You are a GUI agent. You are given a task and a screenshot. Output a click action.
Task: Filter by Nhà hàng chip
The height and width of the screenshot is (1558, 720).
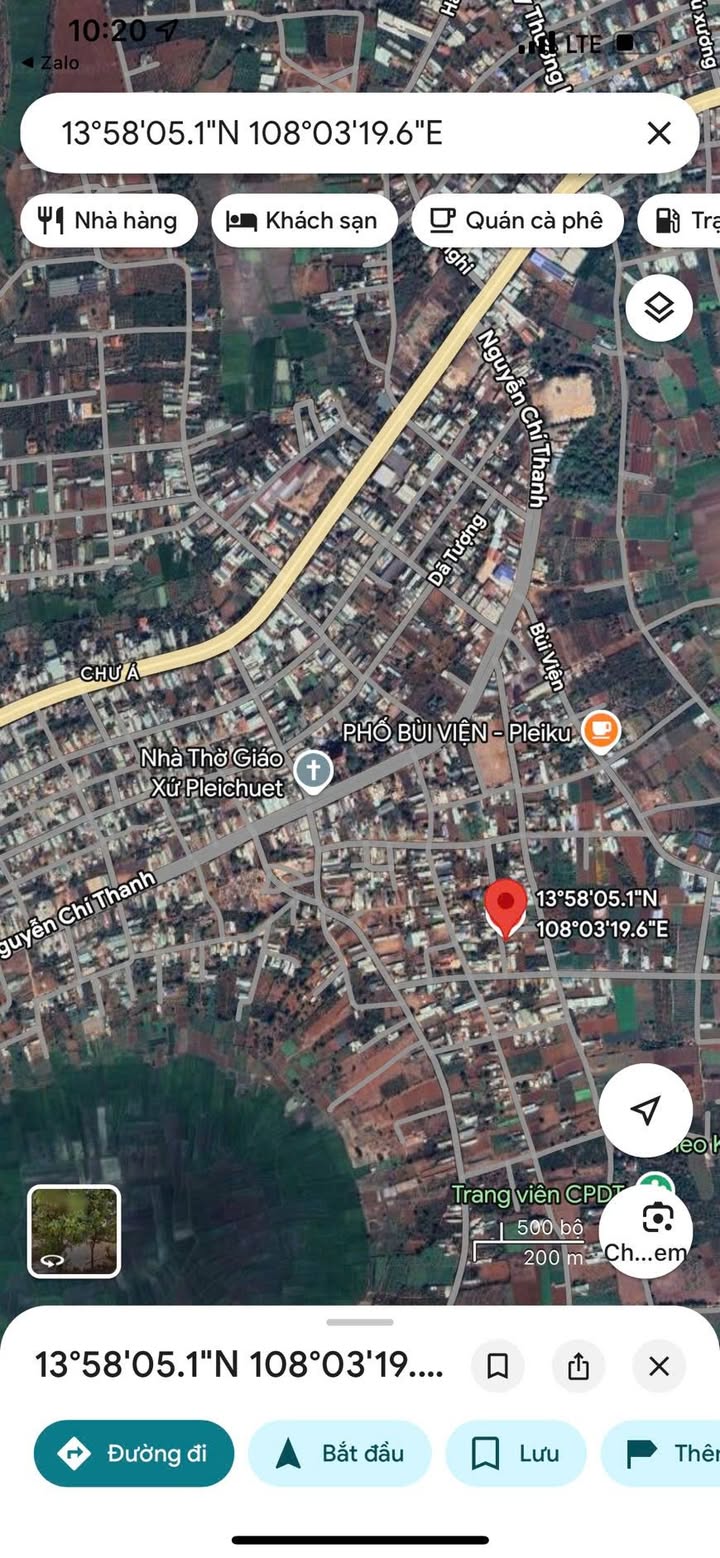(109, 221)
